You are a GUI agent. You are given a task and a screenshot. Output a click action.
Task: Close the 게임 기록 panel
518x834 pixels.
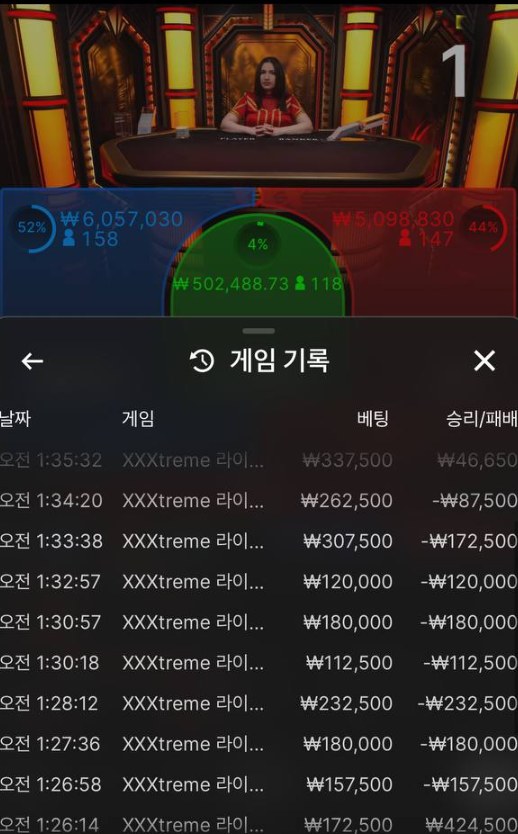484,361
